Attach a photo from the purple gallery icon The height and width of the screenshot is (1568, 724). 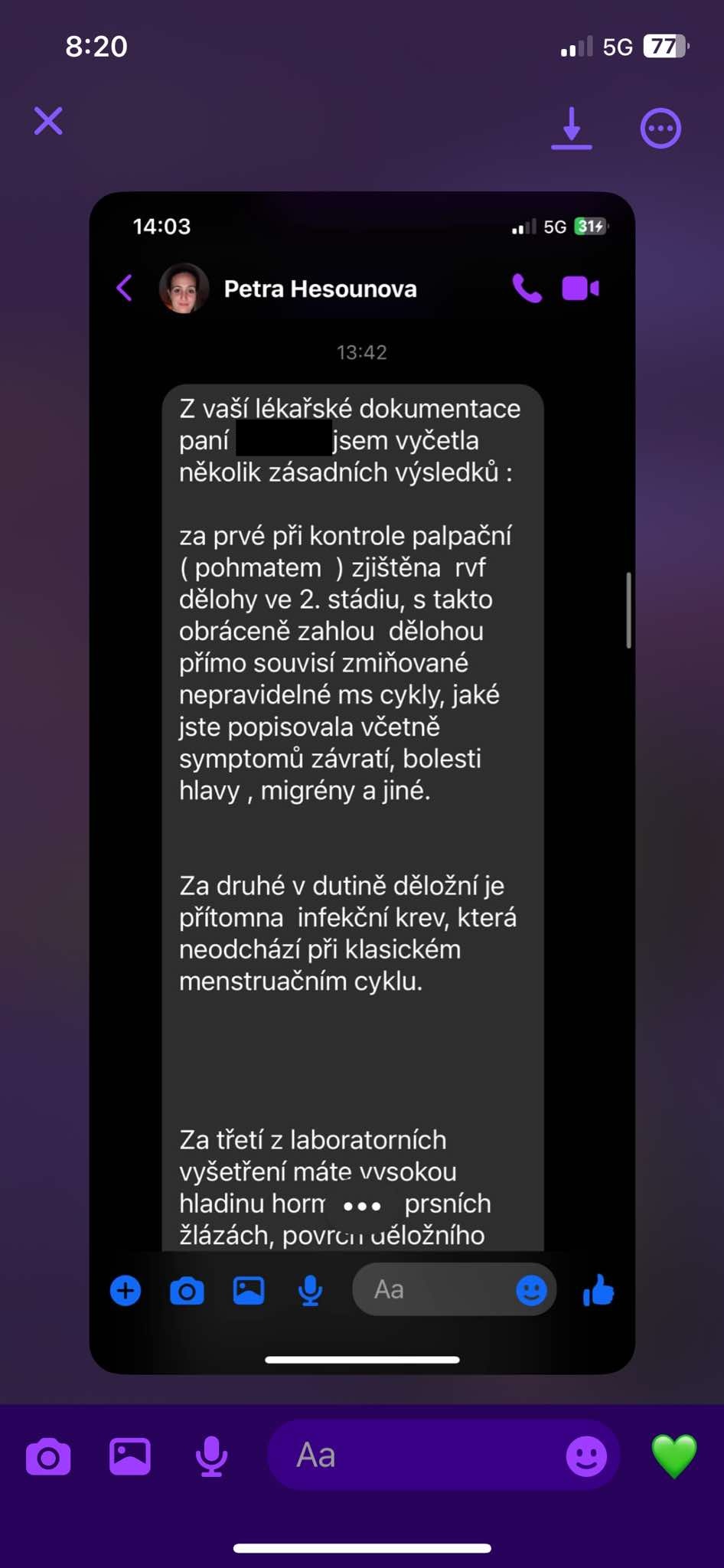tap(130, 1456)
